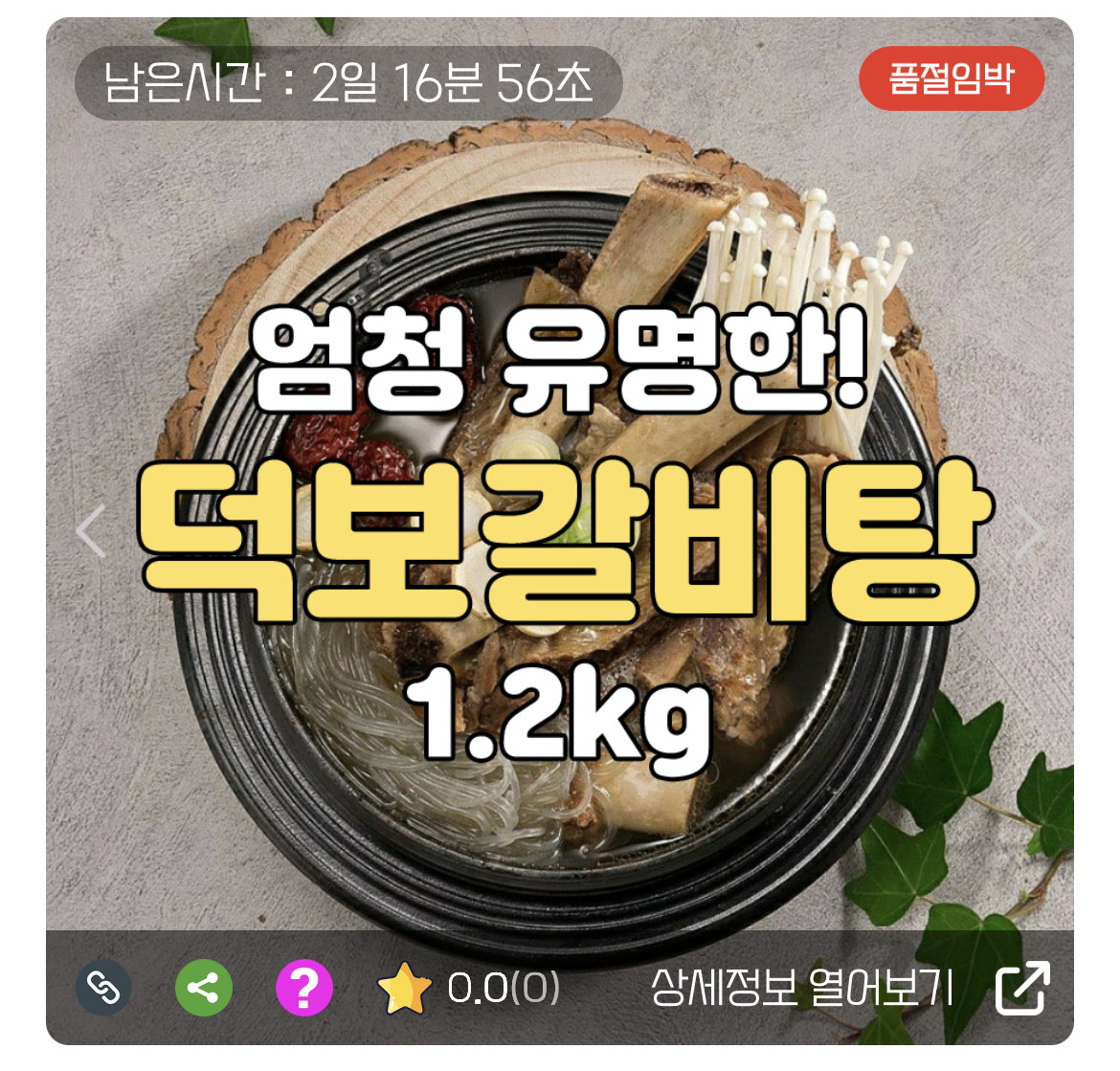
Task: Open reviews from the 0.0(0) star rating
Action: pos(469,988)
